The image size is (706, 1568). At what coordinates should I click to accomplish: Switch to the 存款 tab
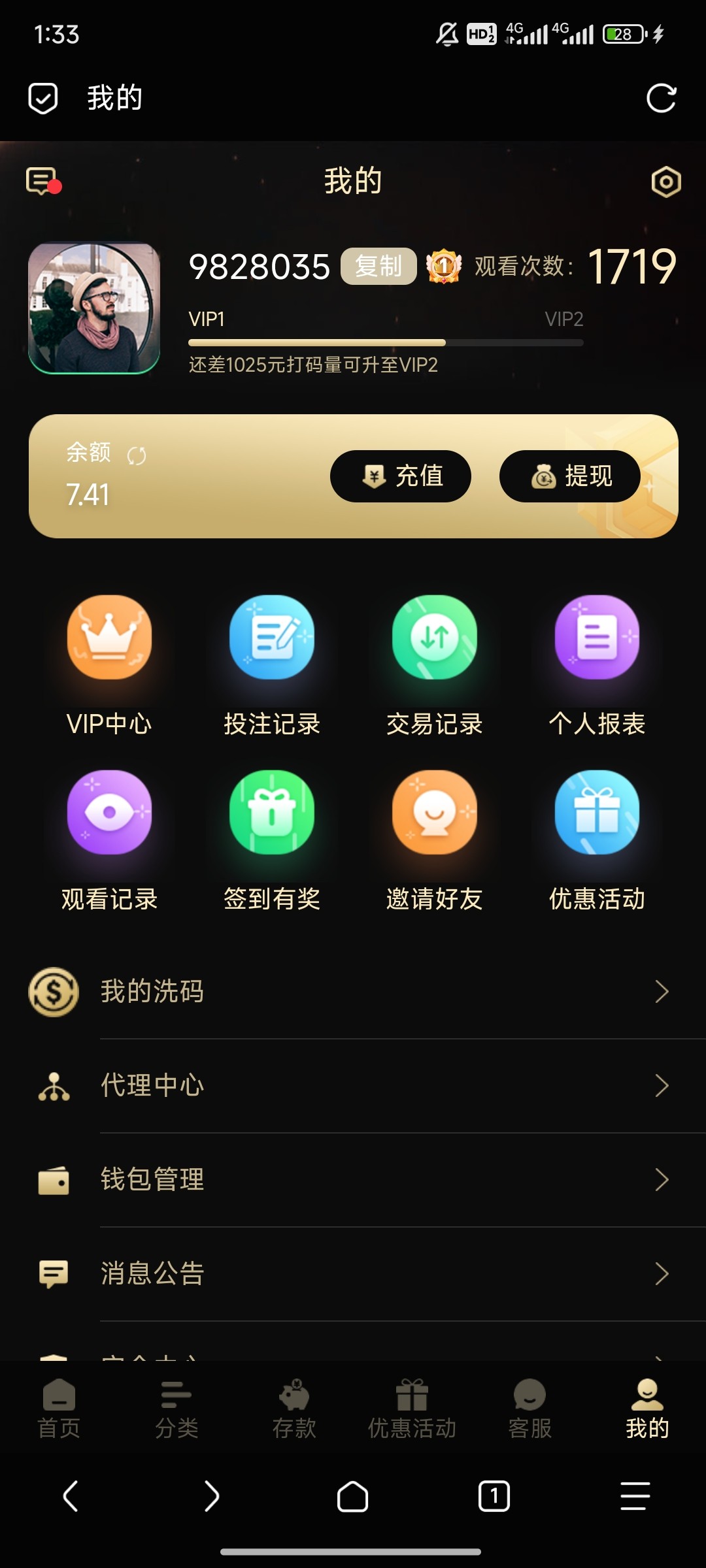pos(294,1409)
